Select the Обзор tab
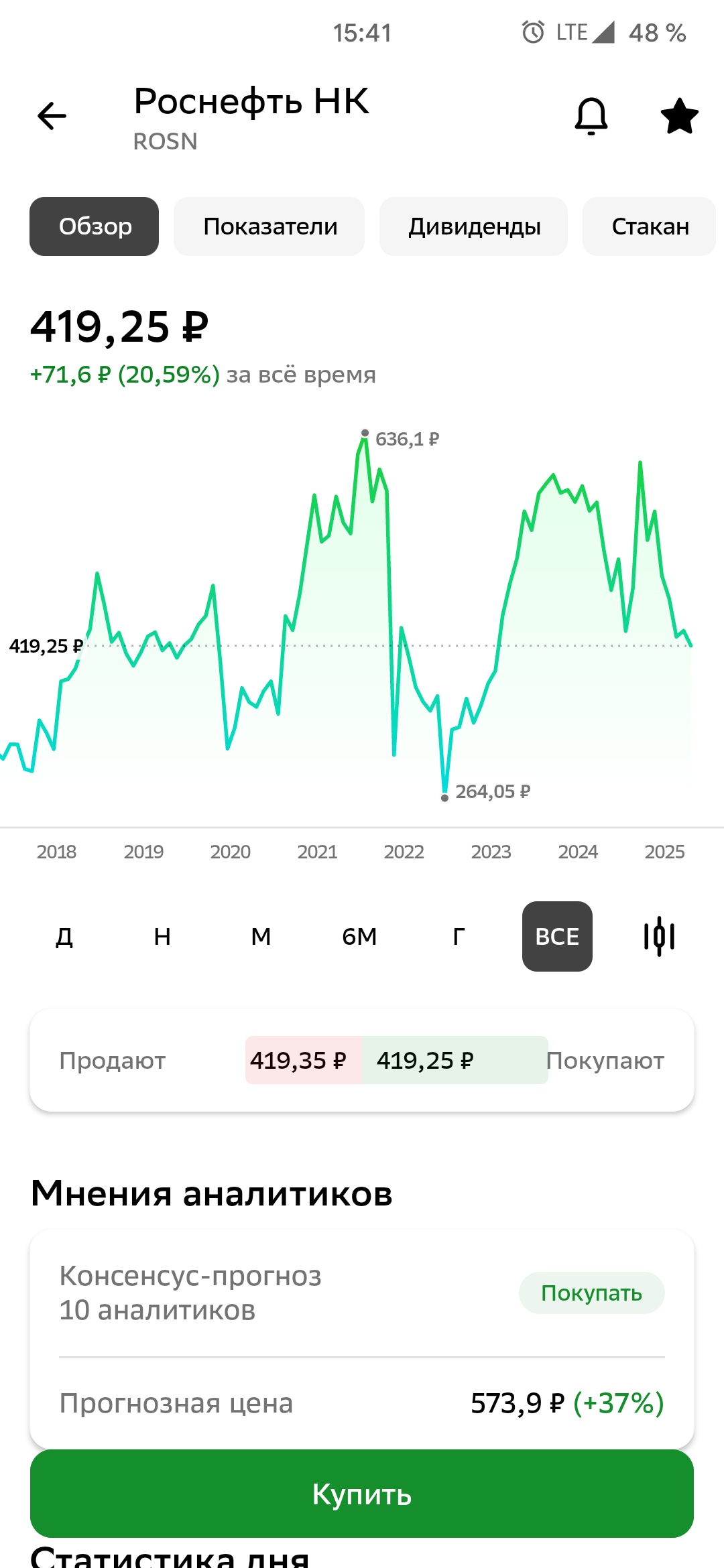 (95, 226)
